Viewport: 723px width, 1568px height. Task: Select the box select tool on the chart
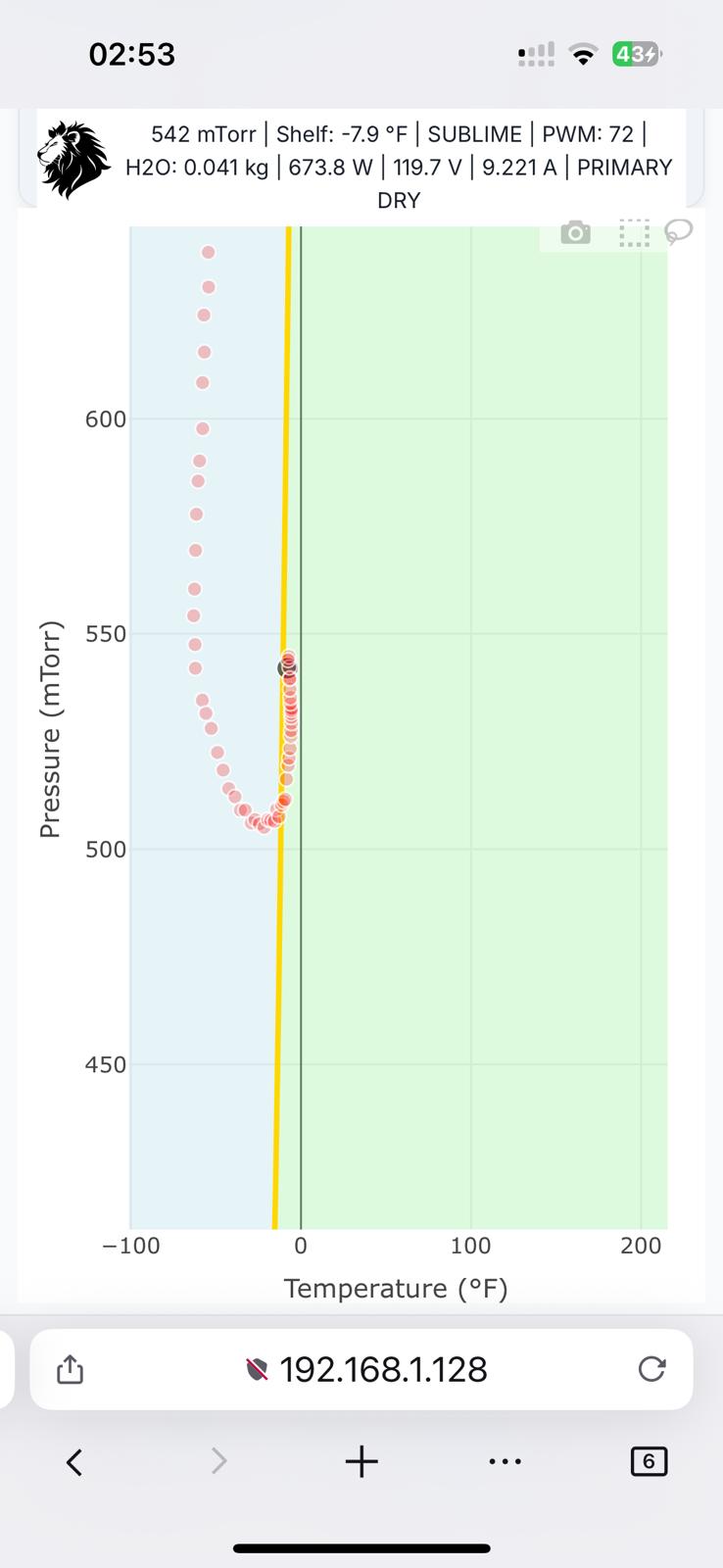tap(633, 232)
